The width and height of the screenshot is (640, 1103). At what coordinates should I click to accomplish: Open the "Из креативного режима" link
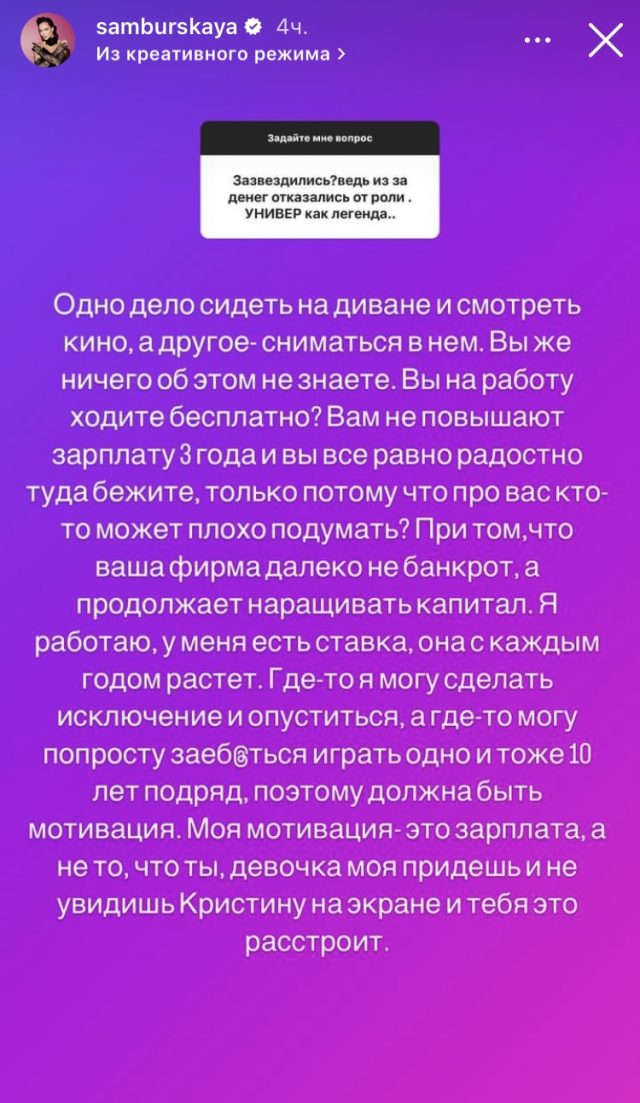pyautogui.click(x=221, y=55)
